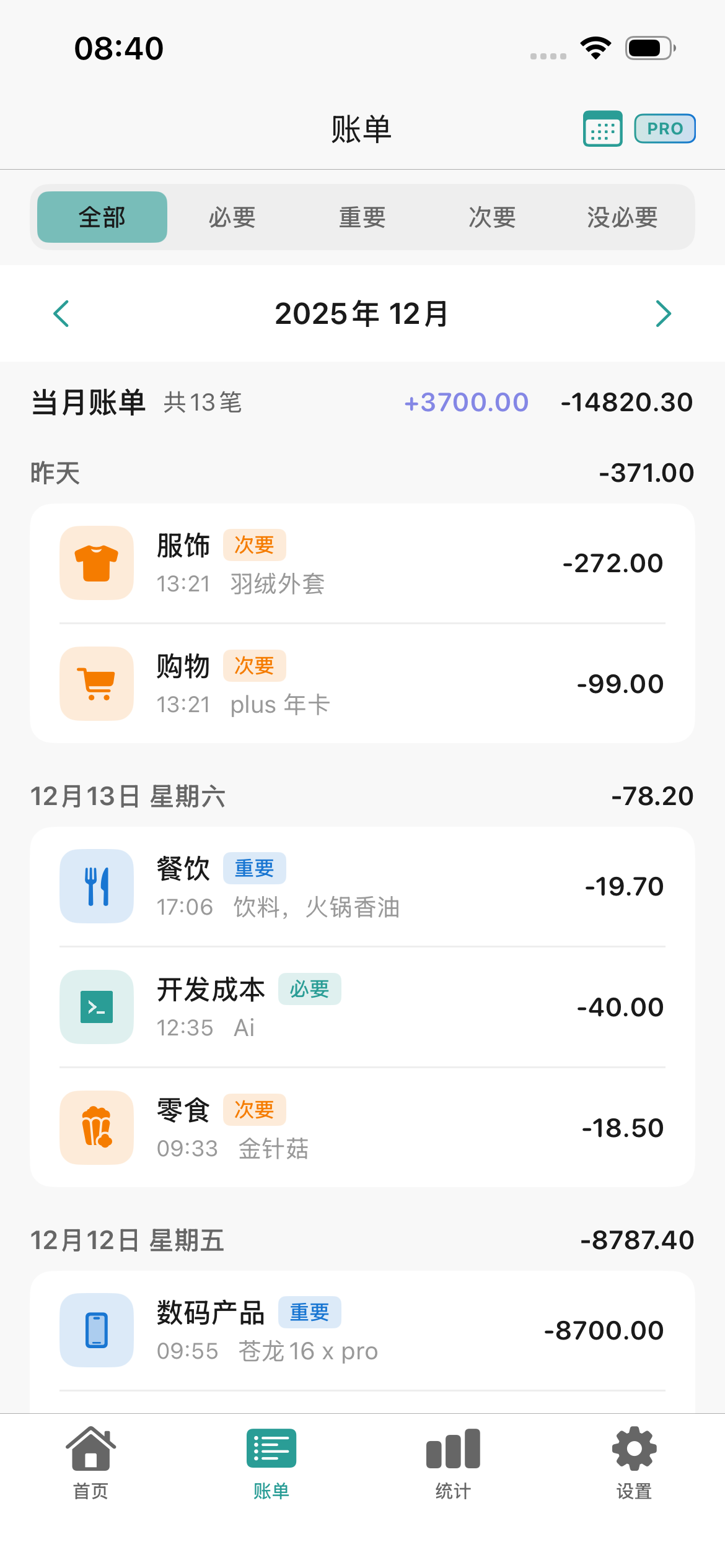This screenshot has height=1568, width=725.
Task: Switch to the 设置 tab
Action: (634, 1463)
